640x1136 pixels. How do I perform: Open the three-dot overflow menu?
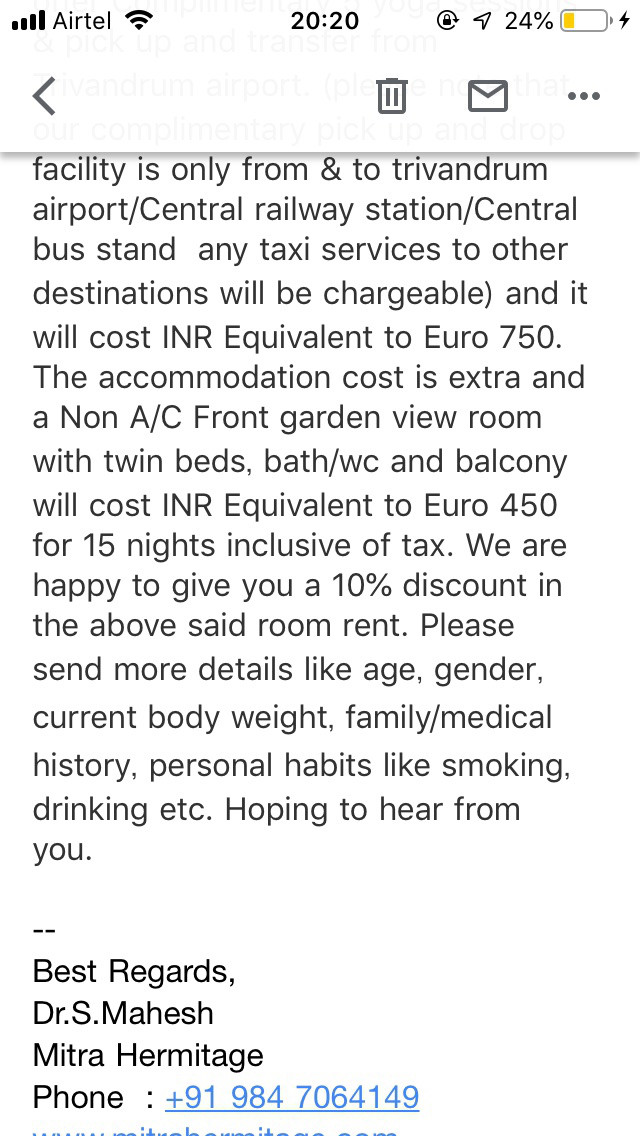[x=584, y=96]
